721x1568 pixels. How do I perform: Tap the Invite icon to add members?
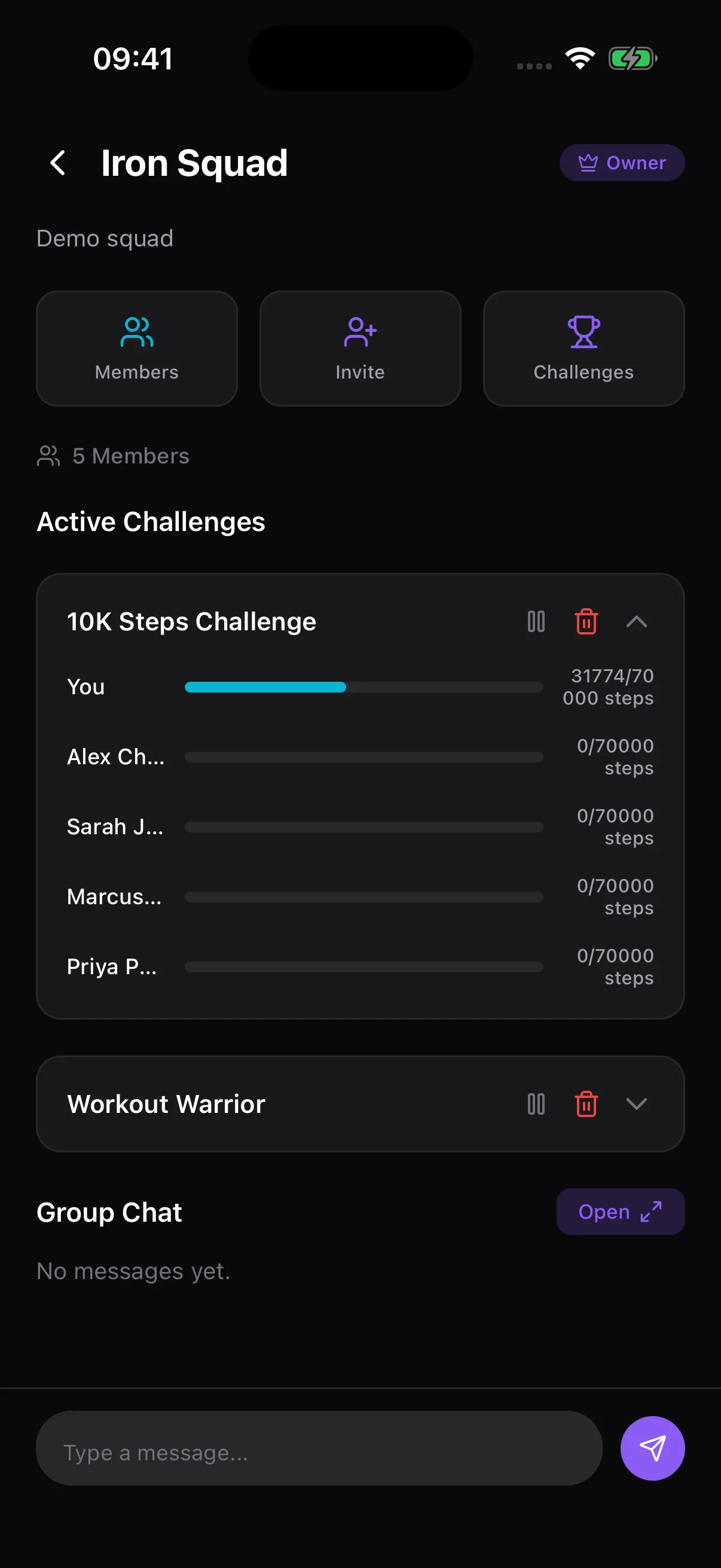360,347
